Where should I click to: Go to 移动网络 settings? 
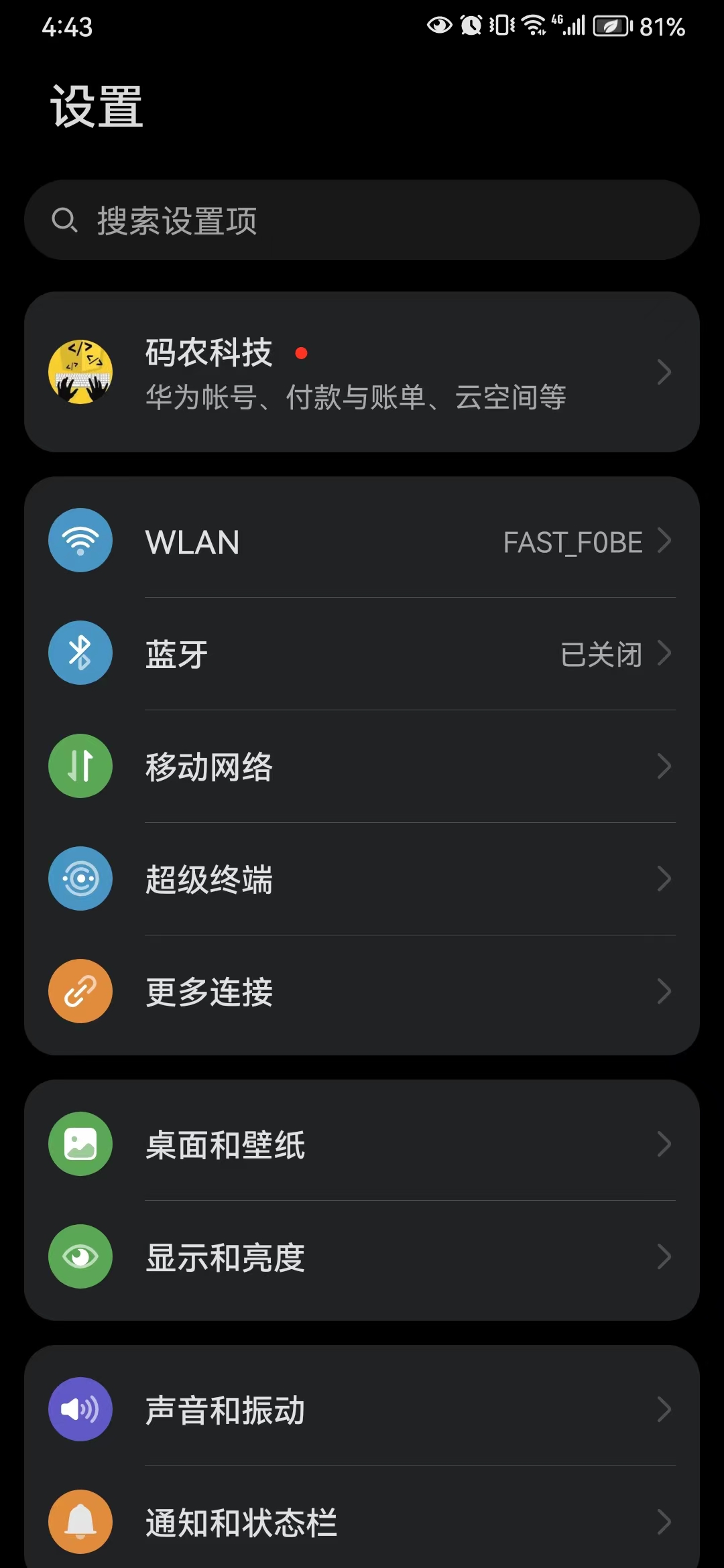(x=362, y=767)
